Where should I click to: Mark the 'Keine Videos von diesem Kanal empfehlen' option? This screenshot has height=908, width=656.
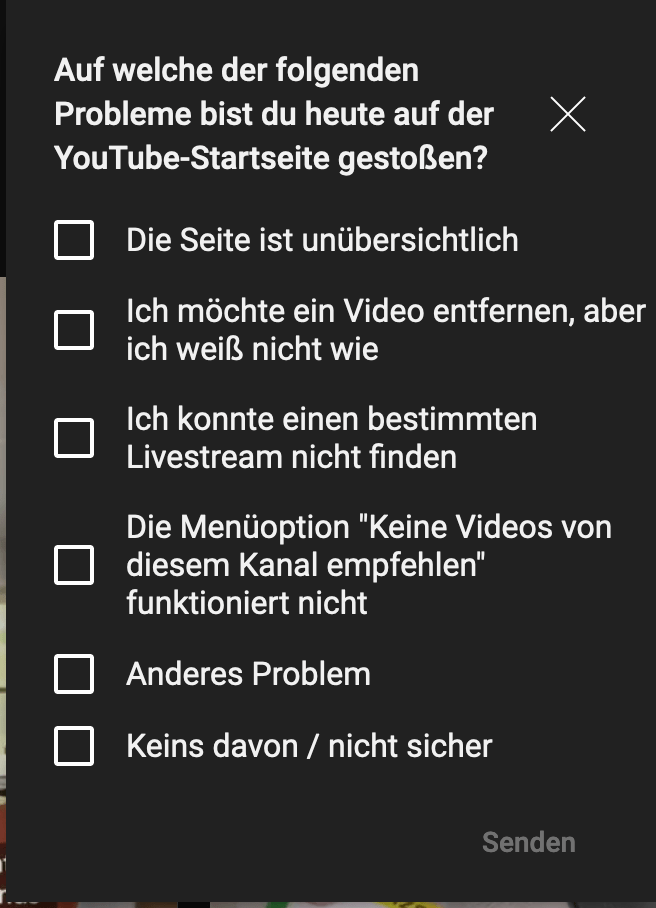point(74,565)
